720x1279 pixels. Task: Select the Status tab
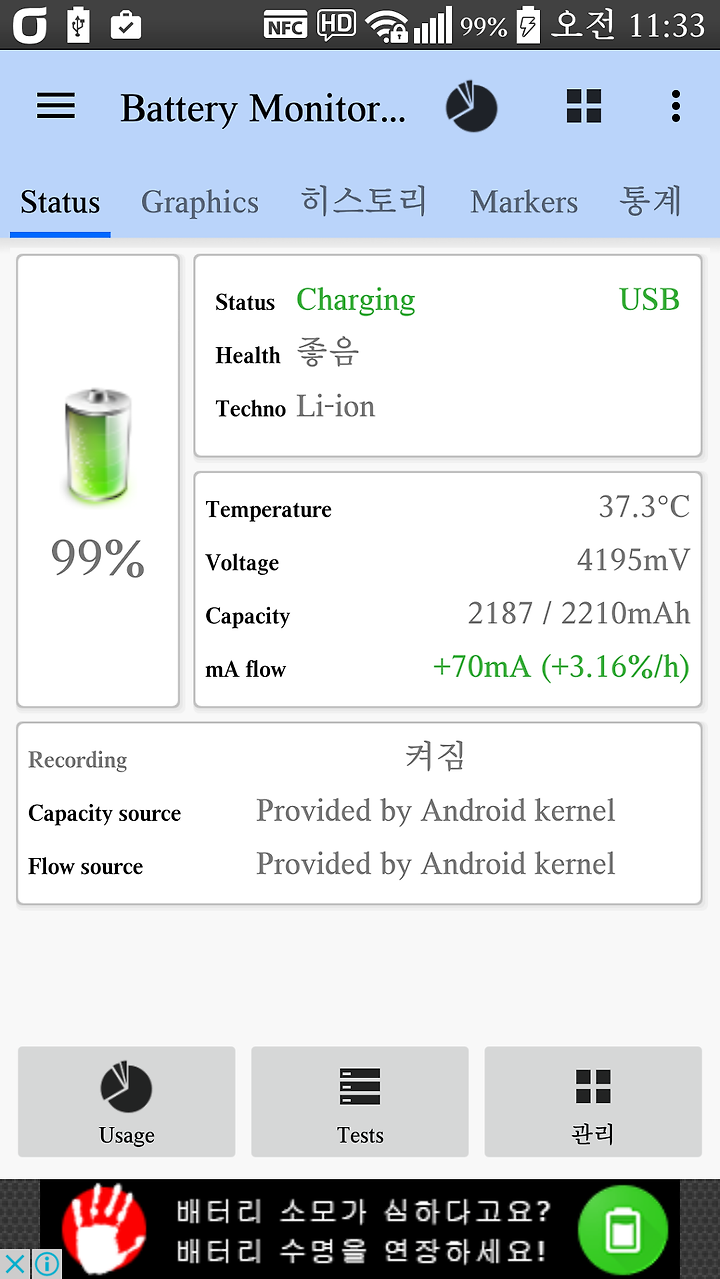pyautogui.click(x=60, y=202)
